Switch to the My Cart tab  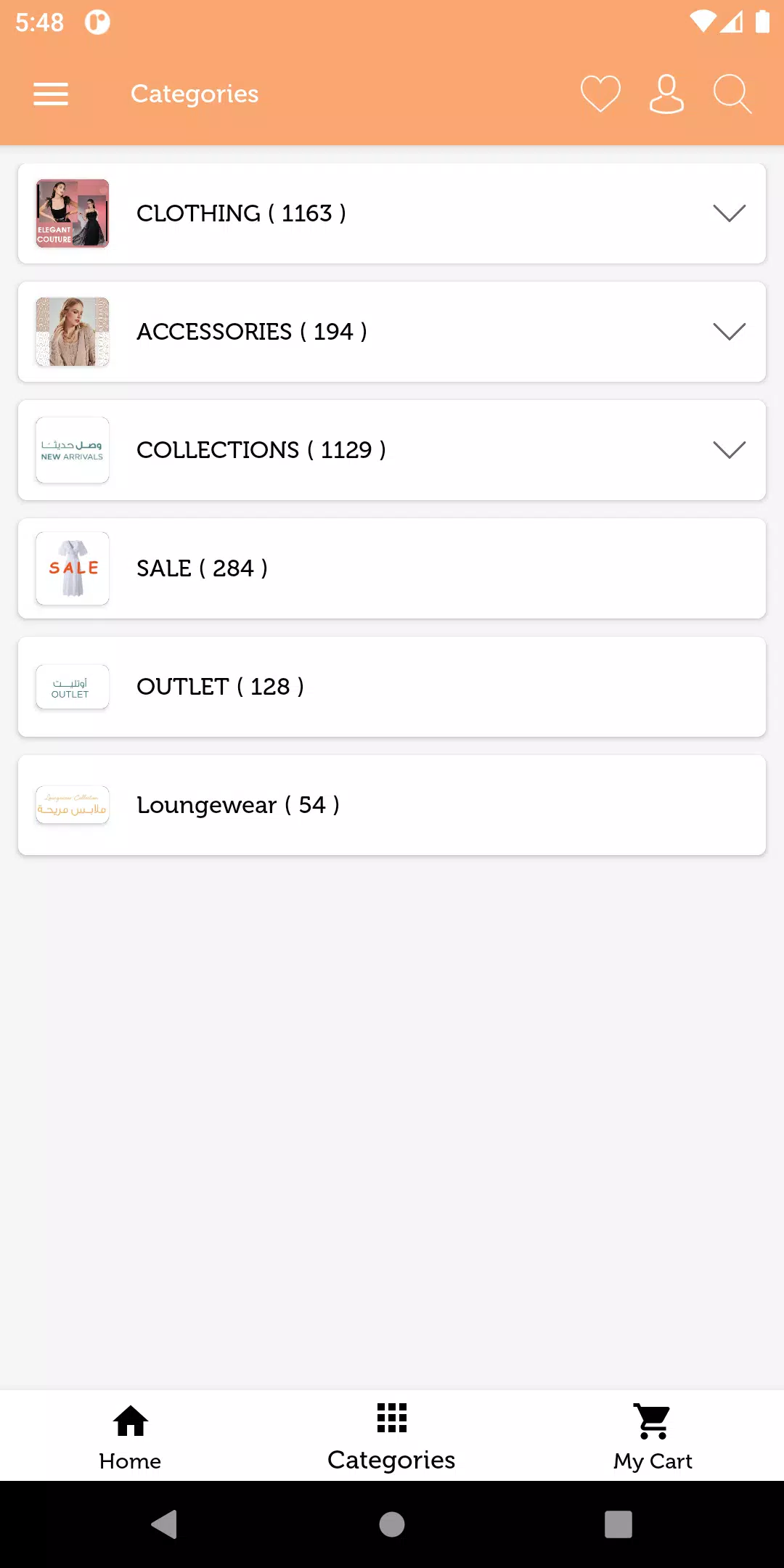click(x=653, y=1437)
